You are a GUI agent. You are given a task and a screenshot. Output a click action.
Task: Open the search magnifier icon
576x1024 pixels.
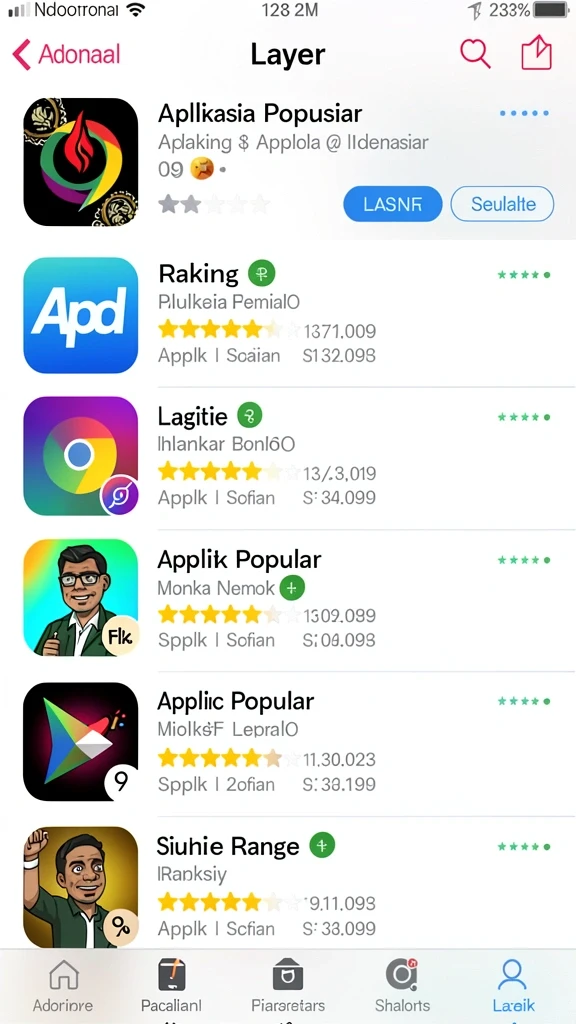tap(475, 54)
